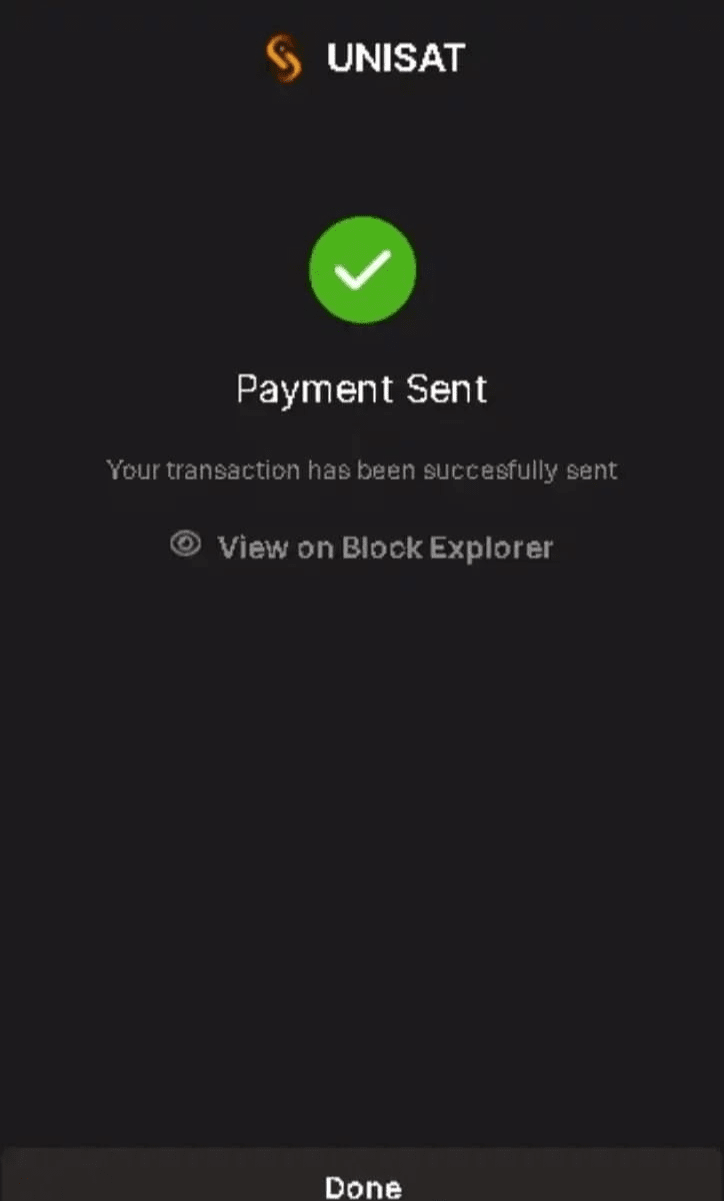This screenshot has width=724, height=1201.
Task: Click View on Block Explorer to inspect transaction
Action: pyautogui.click(x=385, y=547)
